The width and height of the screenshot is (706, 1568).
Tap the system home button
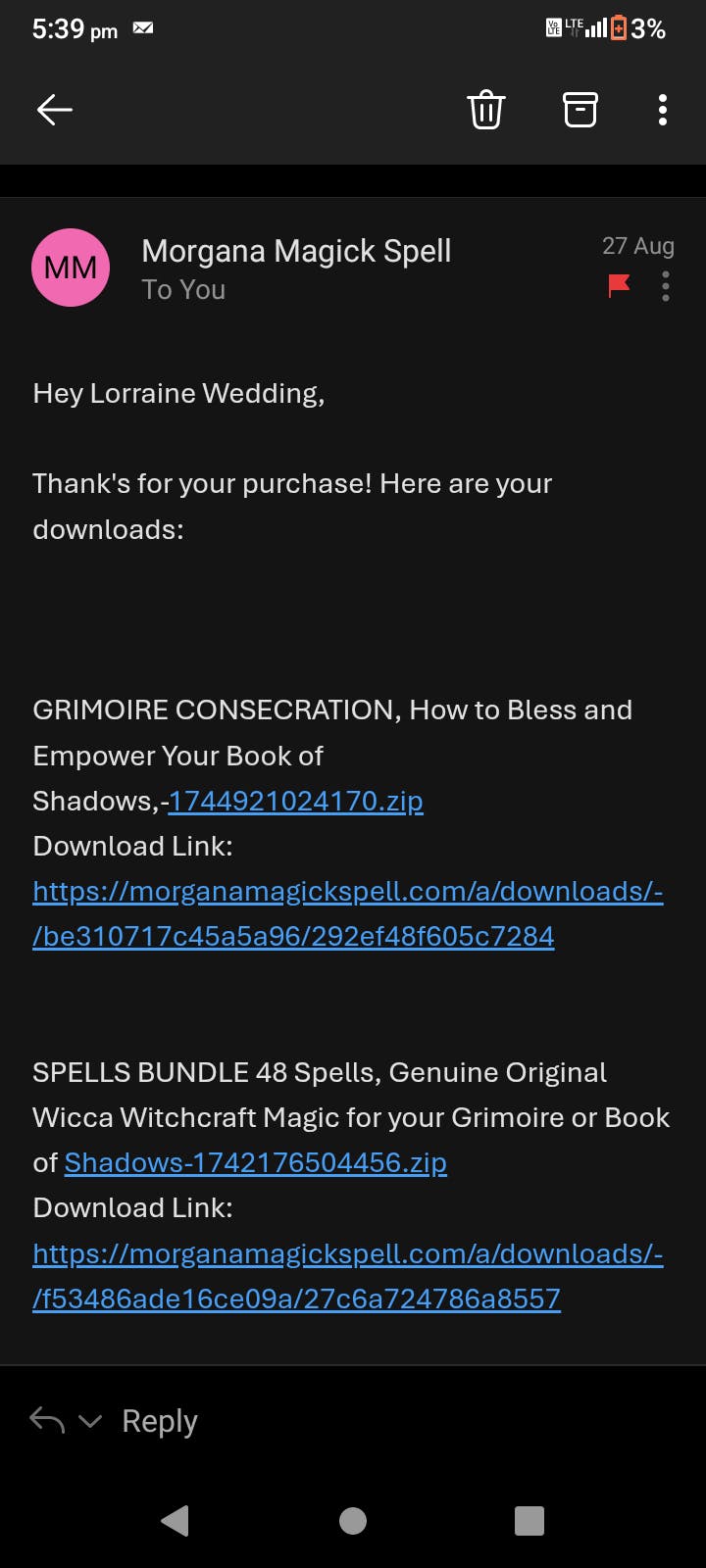(353, 1520)
